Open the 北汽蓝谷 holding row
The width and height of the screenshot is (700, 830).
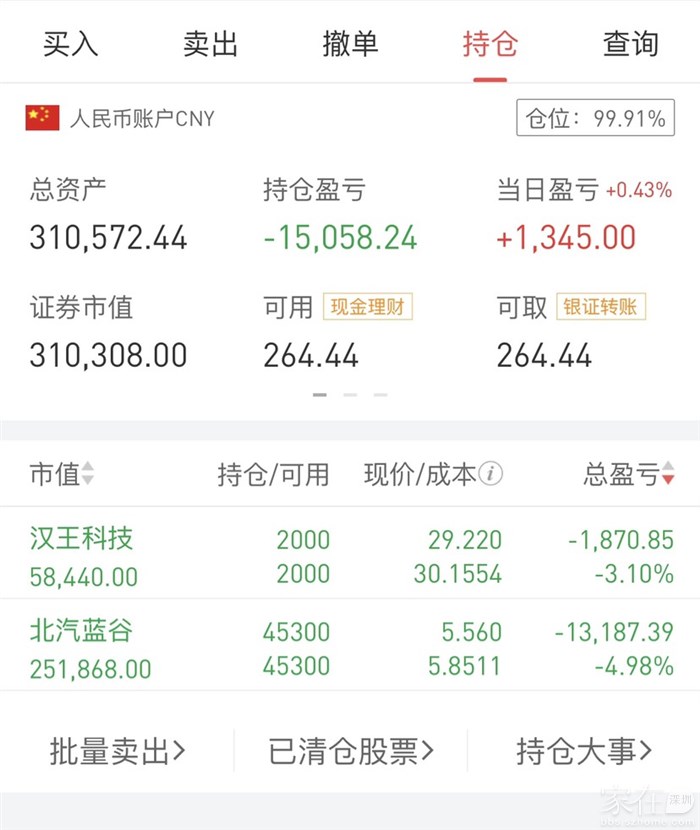350,648
